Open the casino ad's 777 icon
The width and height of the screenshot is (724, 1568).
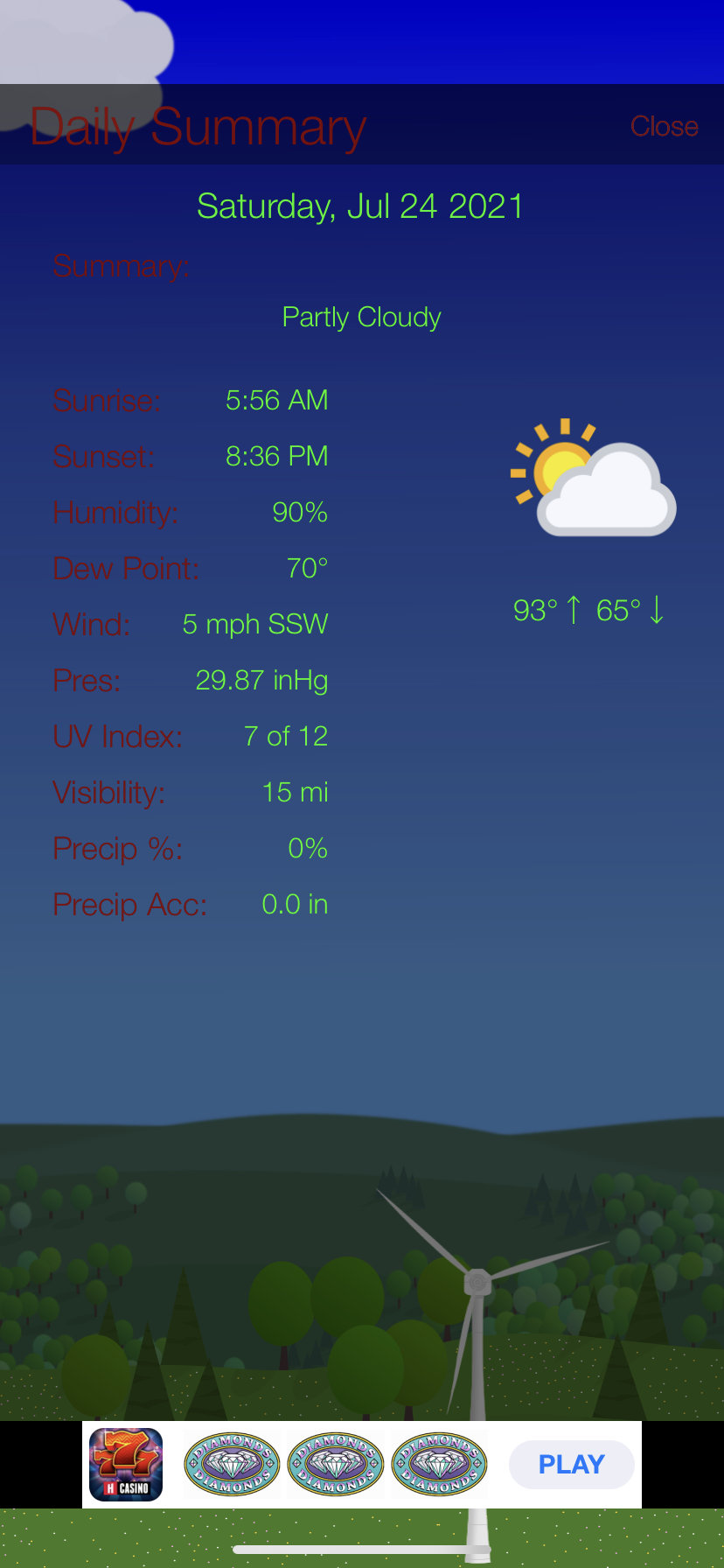[126, 1464]
